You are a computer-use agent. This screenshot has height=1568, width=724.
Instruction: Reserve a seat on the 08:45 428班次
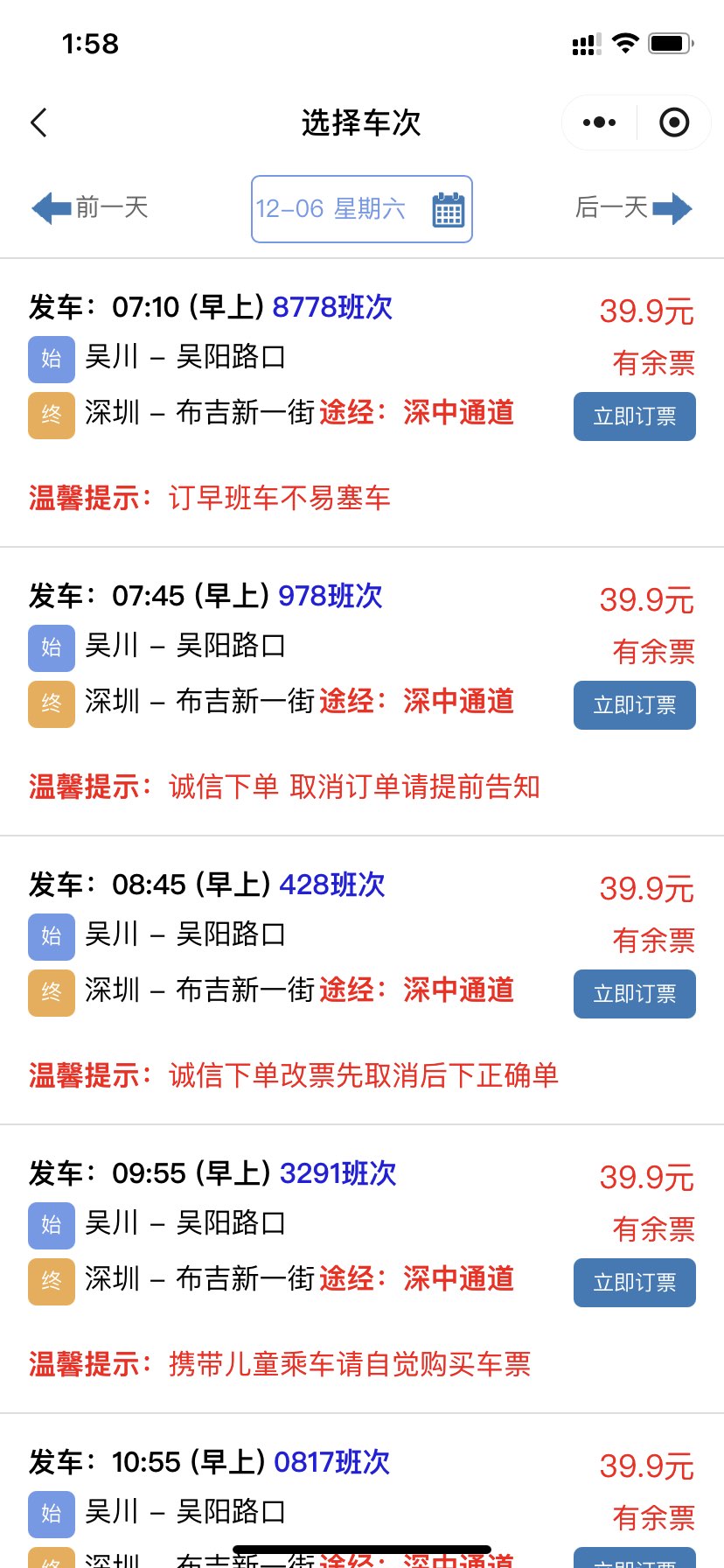(x=634, y=994)
